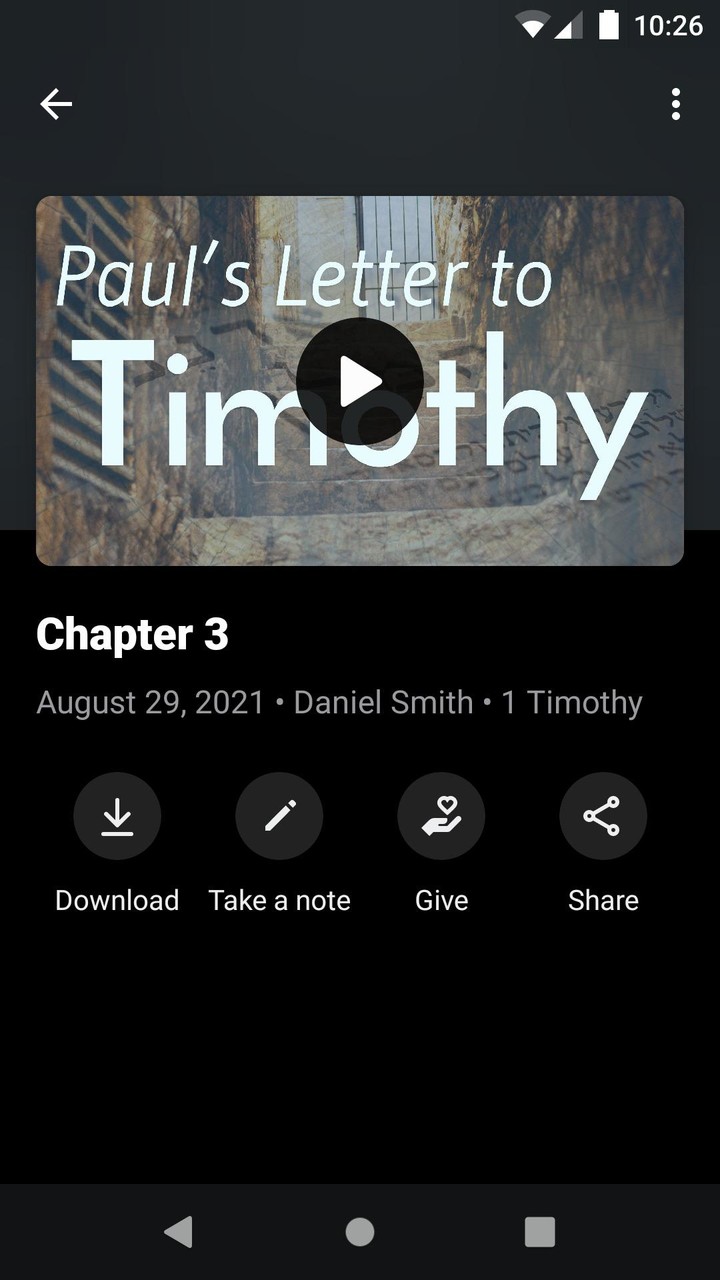Open recent apps from navigation bar
The image size is (720, 1280).
(x=540, y=1232)
